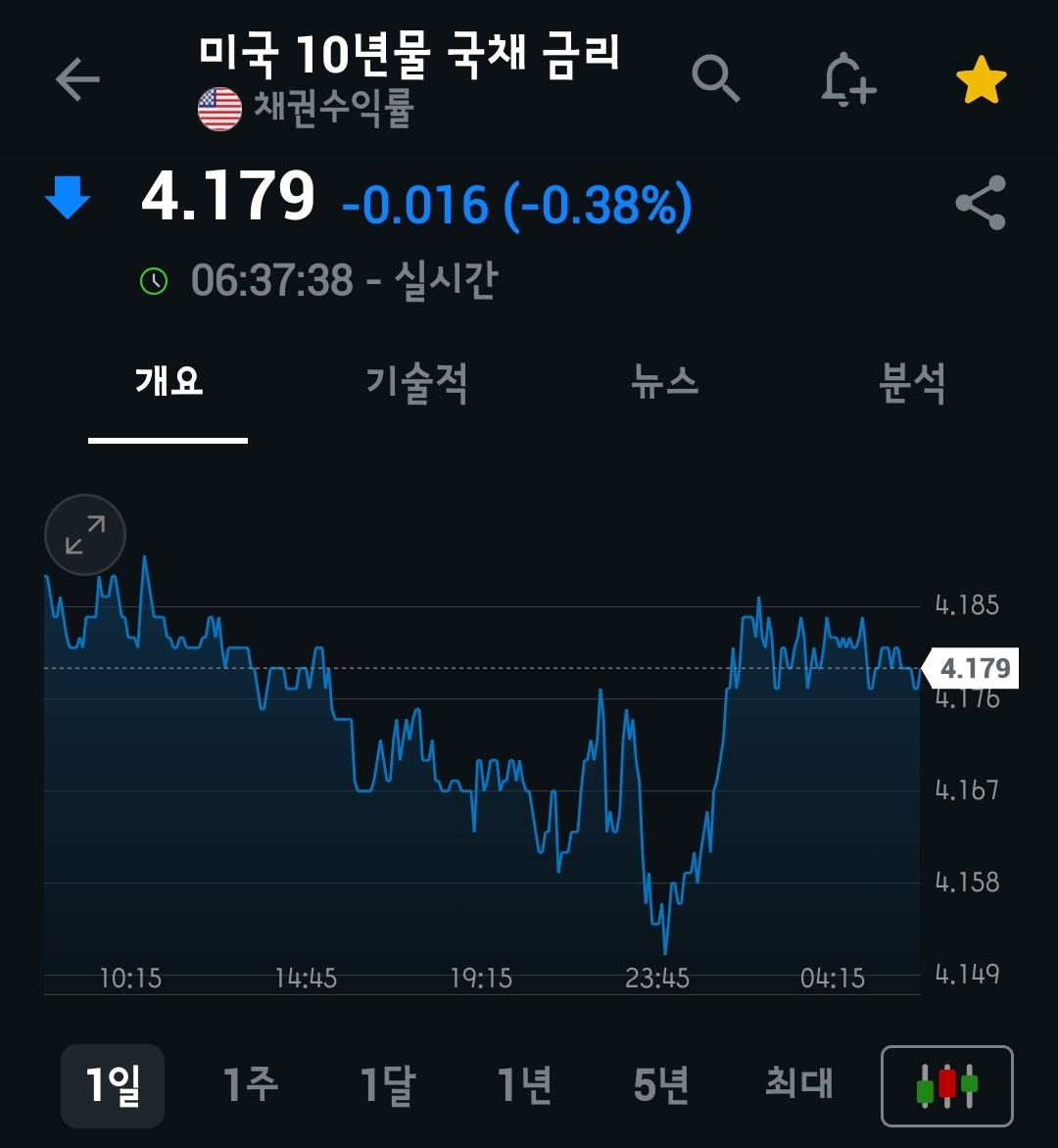Share this bond yield
Screen dimensions: 1058x1148
981,203
